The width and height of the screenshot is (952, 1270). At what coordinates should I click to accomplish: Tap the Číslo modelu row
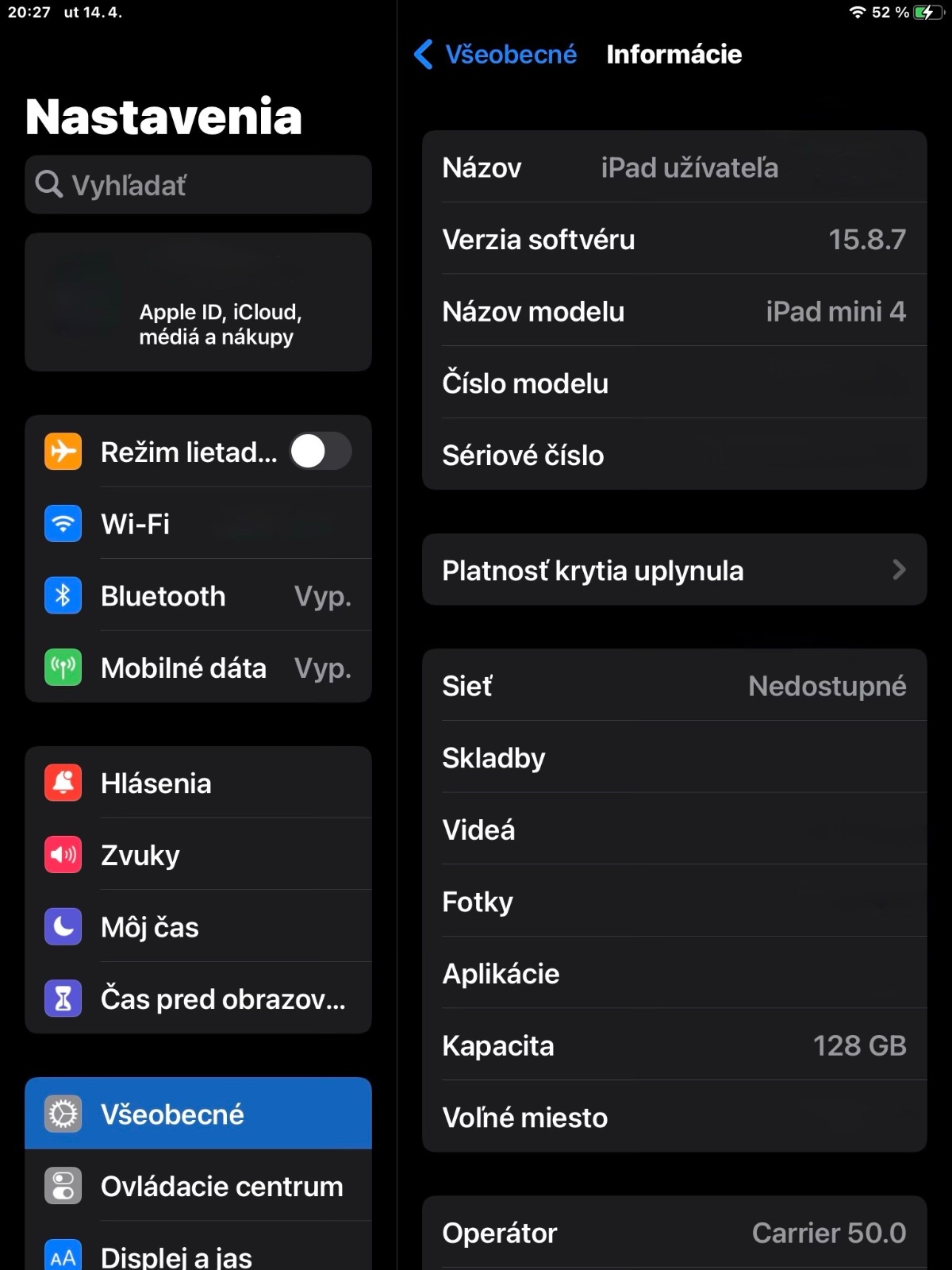674,383
